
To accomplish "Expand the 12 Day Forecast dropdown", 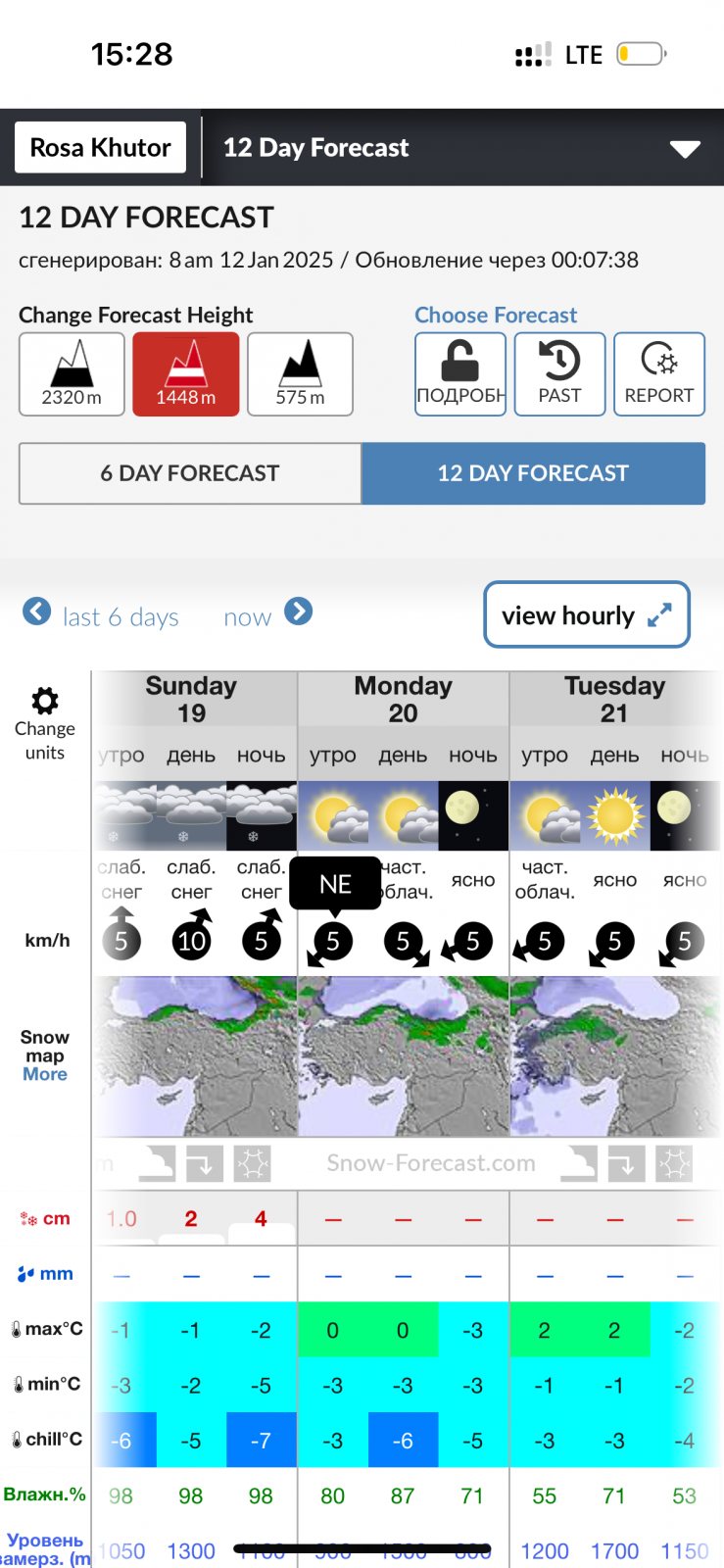I will (684, 149).
